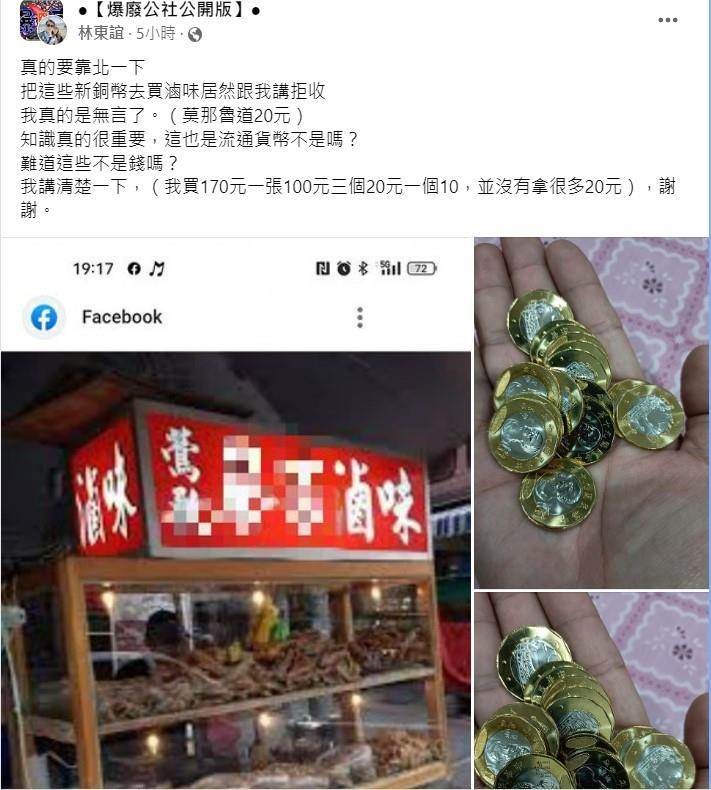
Task: View the upper coins-in-hand photo
Action: [x=591, y=412]
